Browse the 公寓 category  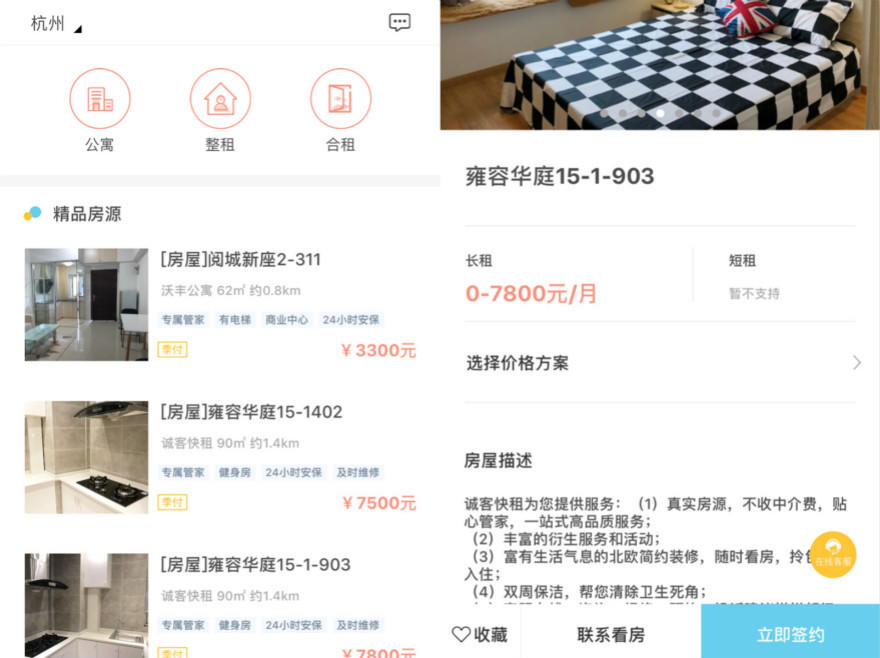click(99, 110)
